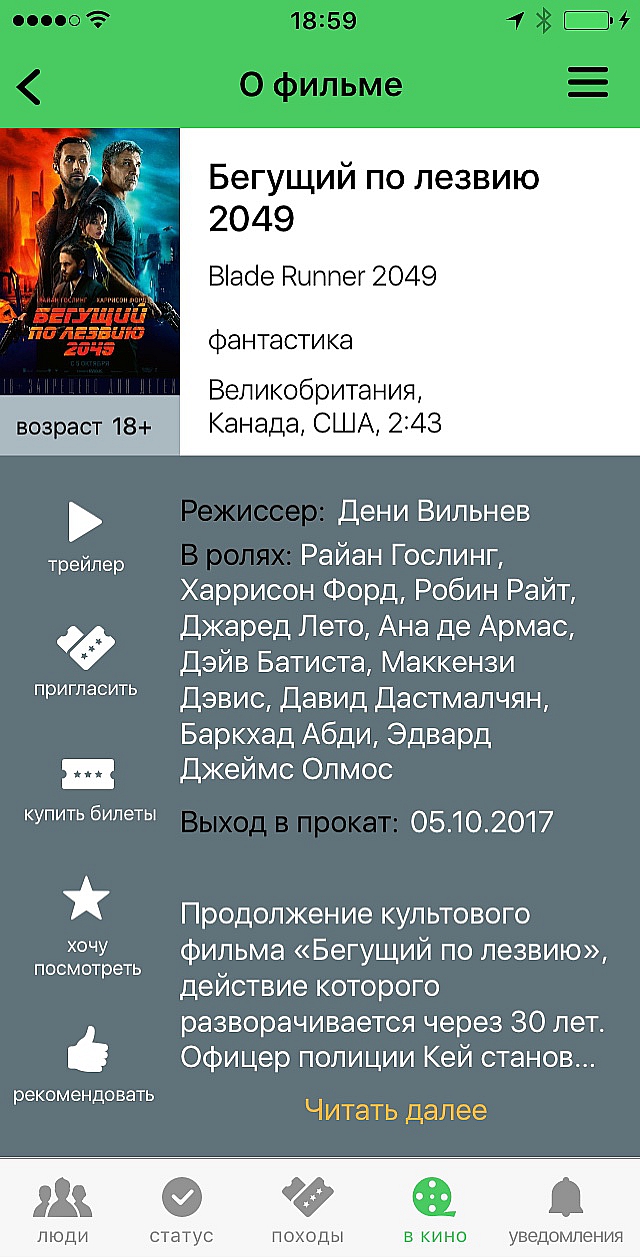Expand description with Читать далее
This screenshot has width=640, height=1258.
click(x=396, y=1110)
